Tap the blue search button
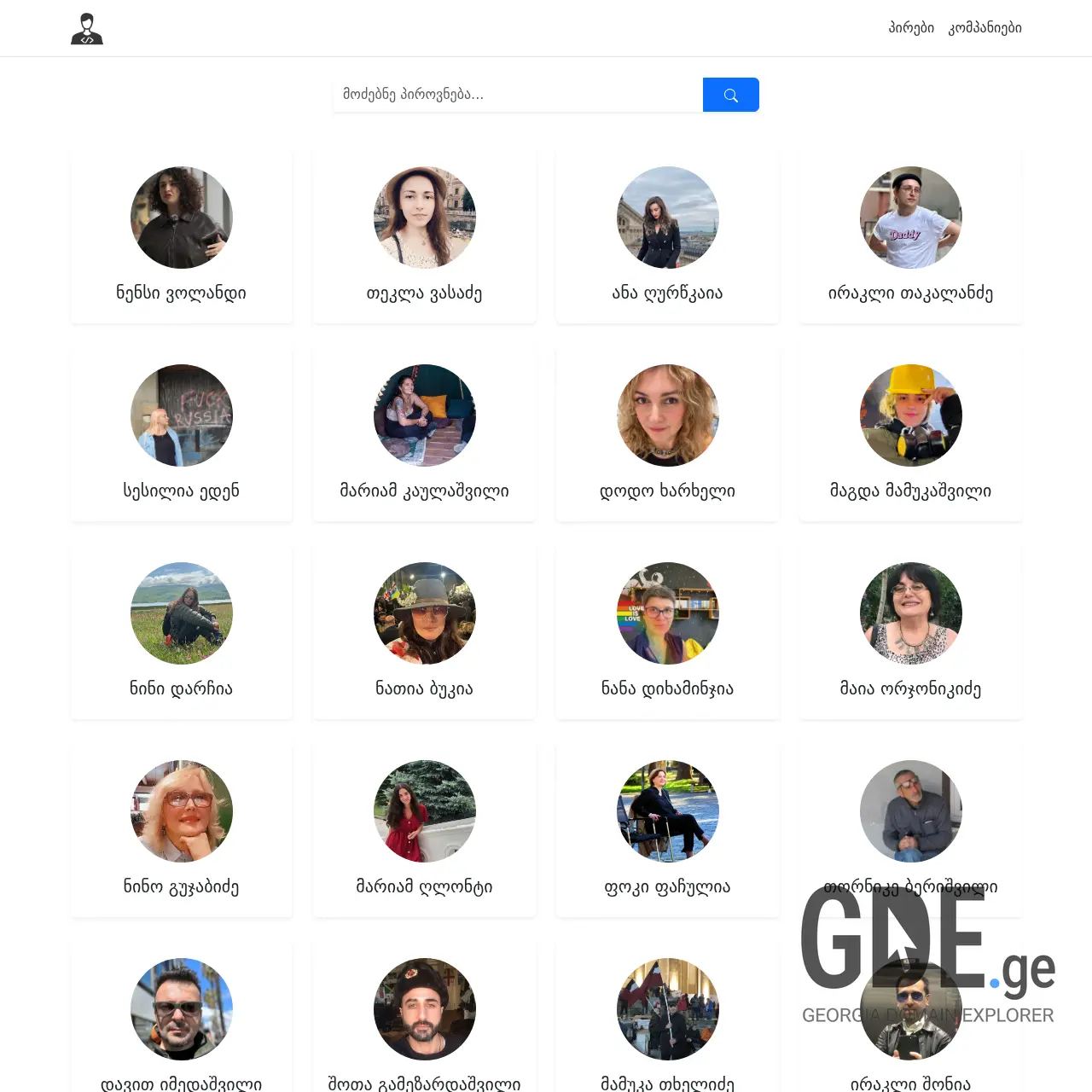Image resolution: width=1092 pixels, height=1092 pixels. coord(730,95)
